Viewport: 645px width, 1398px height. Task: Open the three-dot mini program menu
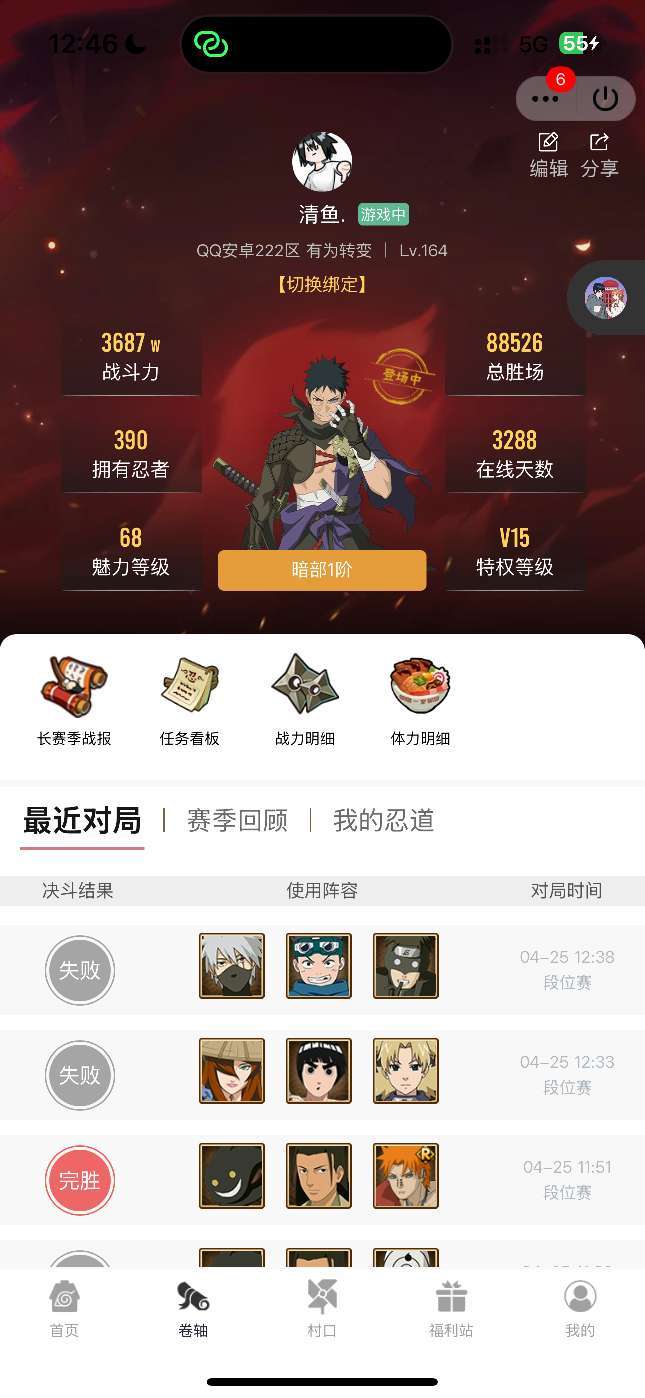tap(545, 99)
